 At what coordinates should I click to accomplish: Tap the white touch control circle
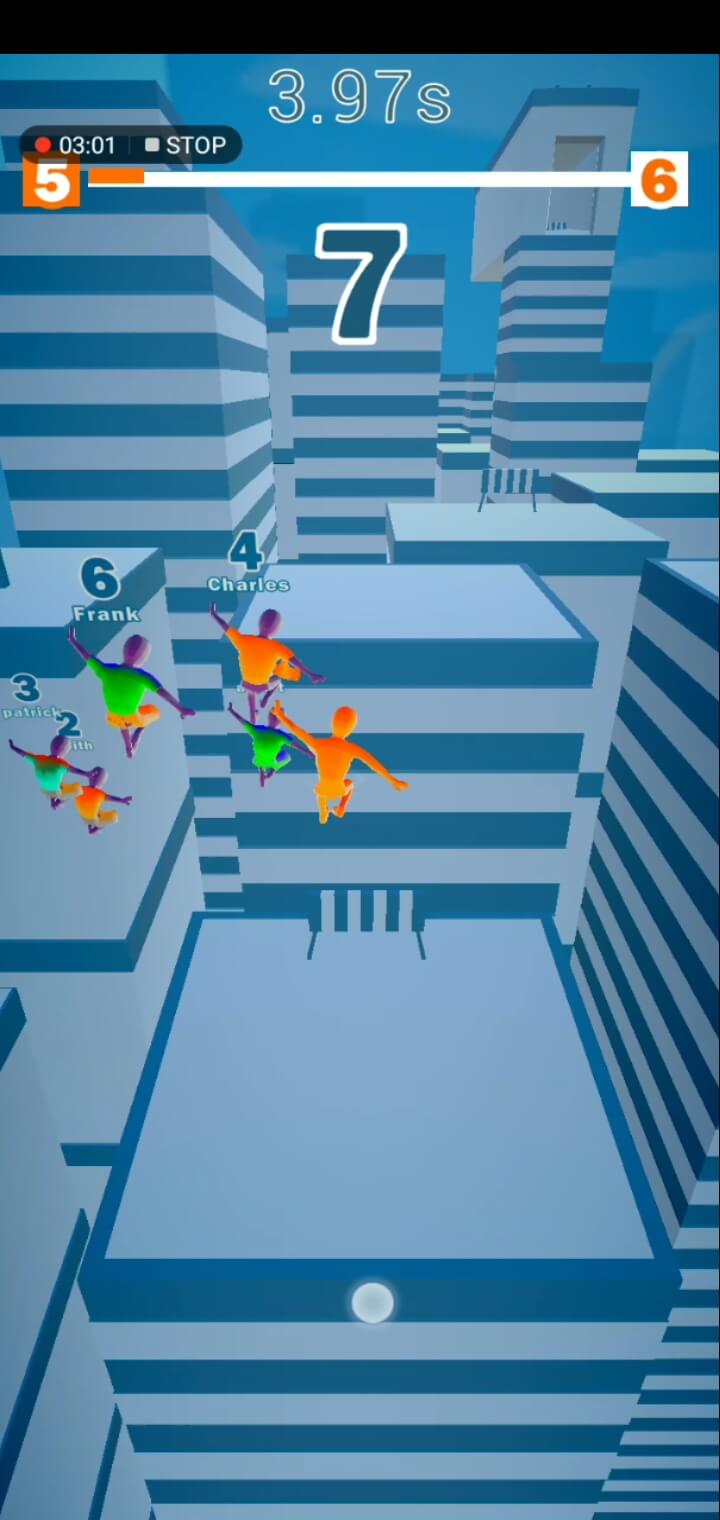372,1302
